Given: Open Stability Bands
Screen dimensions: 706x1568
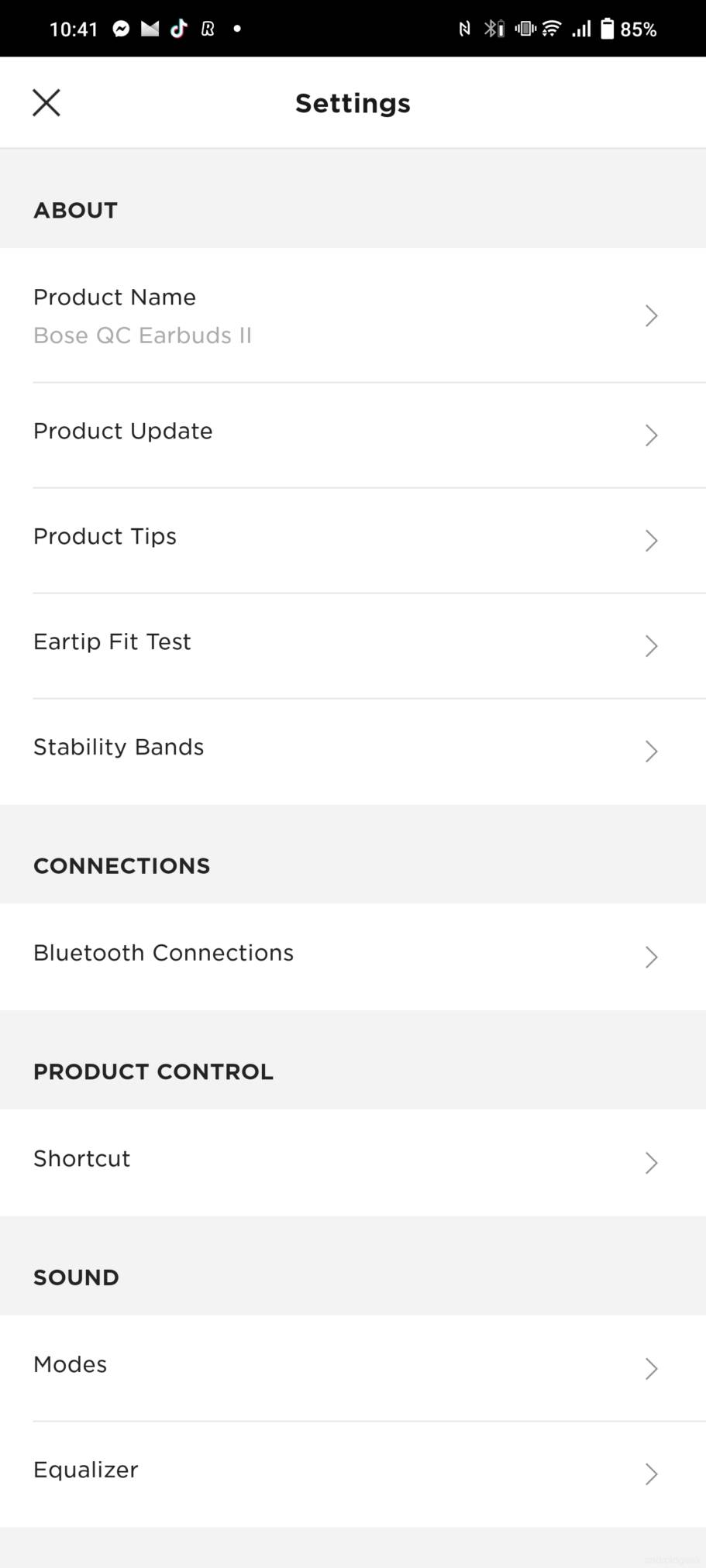Looking at the screenshot, I should [x=353, y=751].
